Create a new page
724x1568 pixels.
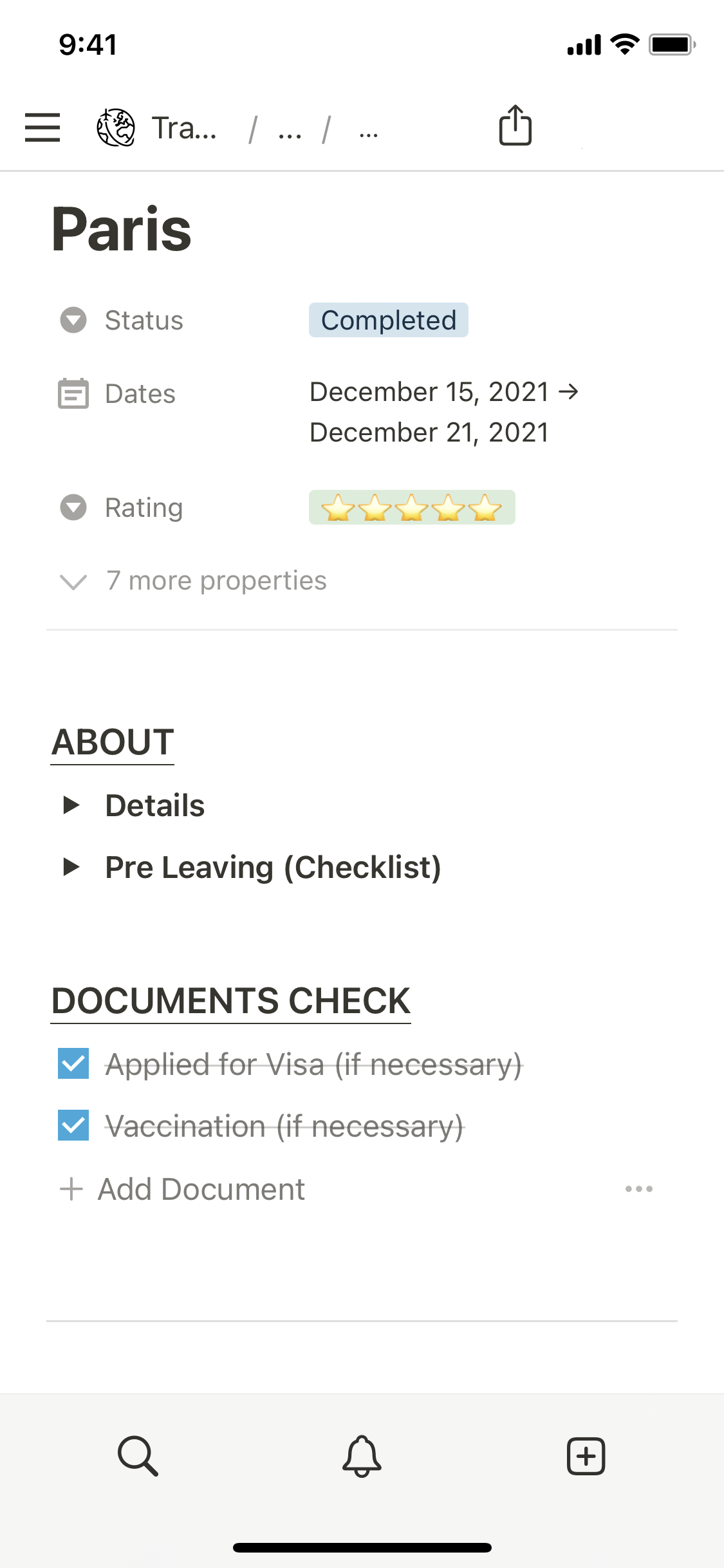coord(586,1455)
